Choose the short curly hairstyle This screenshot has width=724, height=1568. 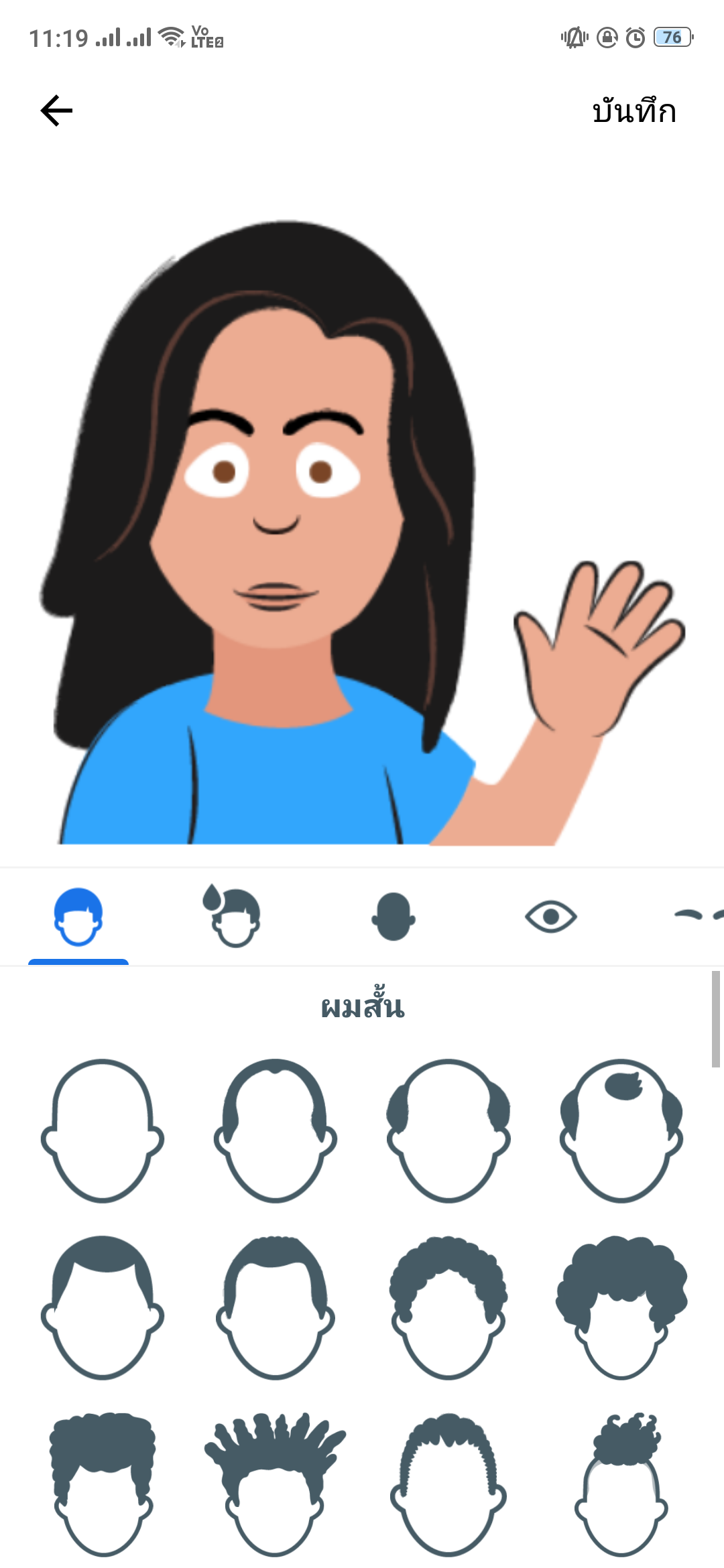click(448, 1307)
